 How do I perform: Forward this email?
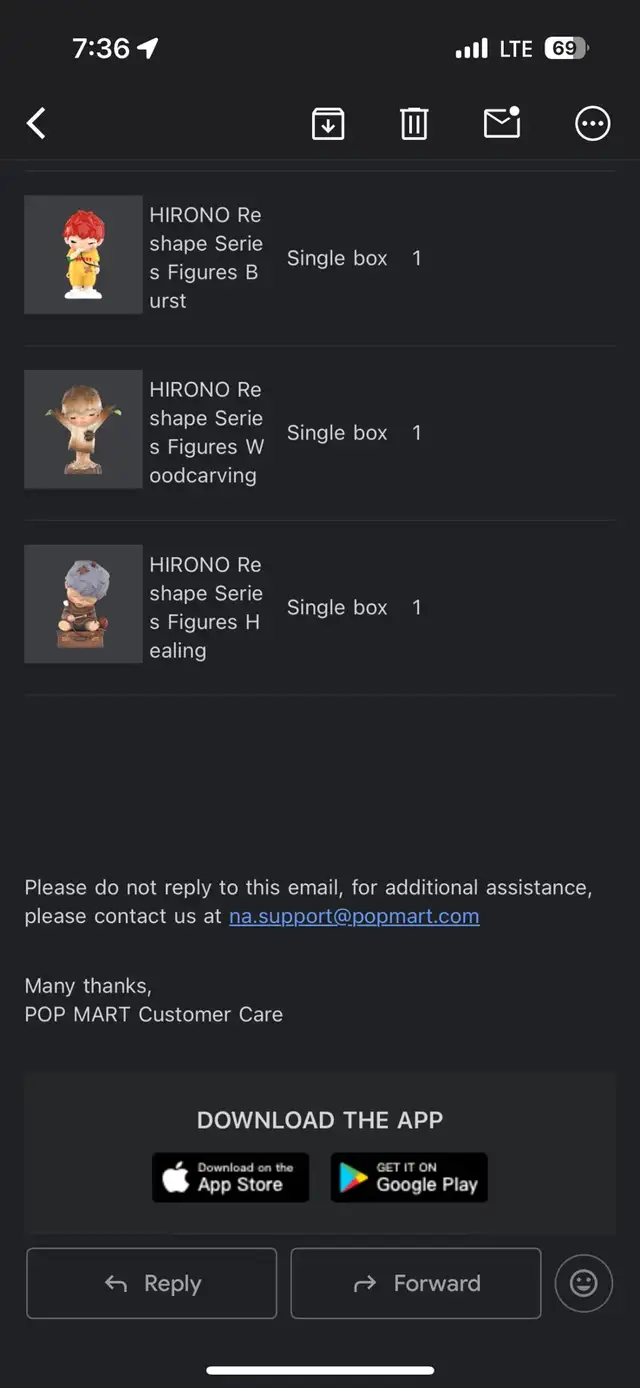click(x=416, y=1283)
